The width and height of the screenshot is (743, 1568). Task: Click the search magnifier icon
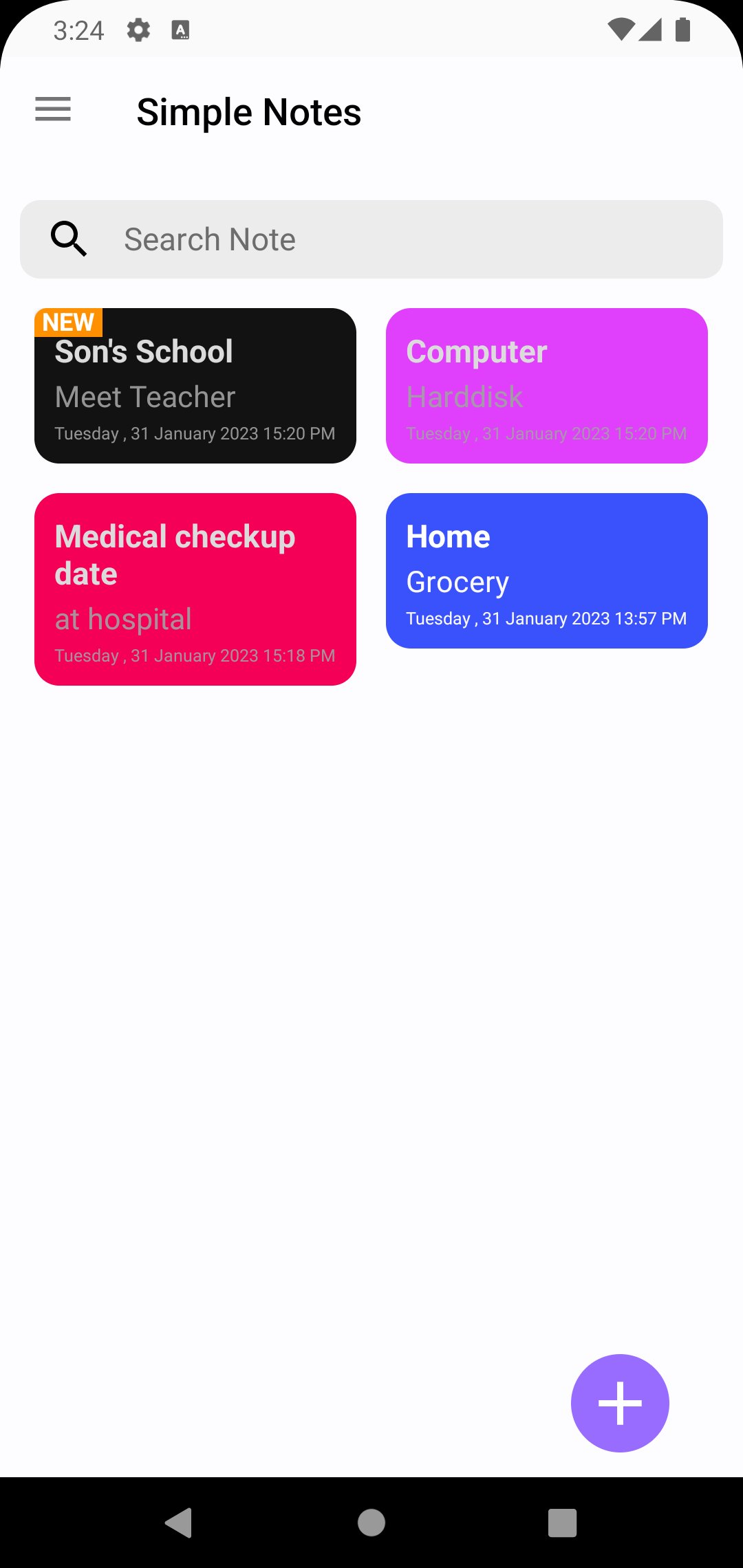68,239
